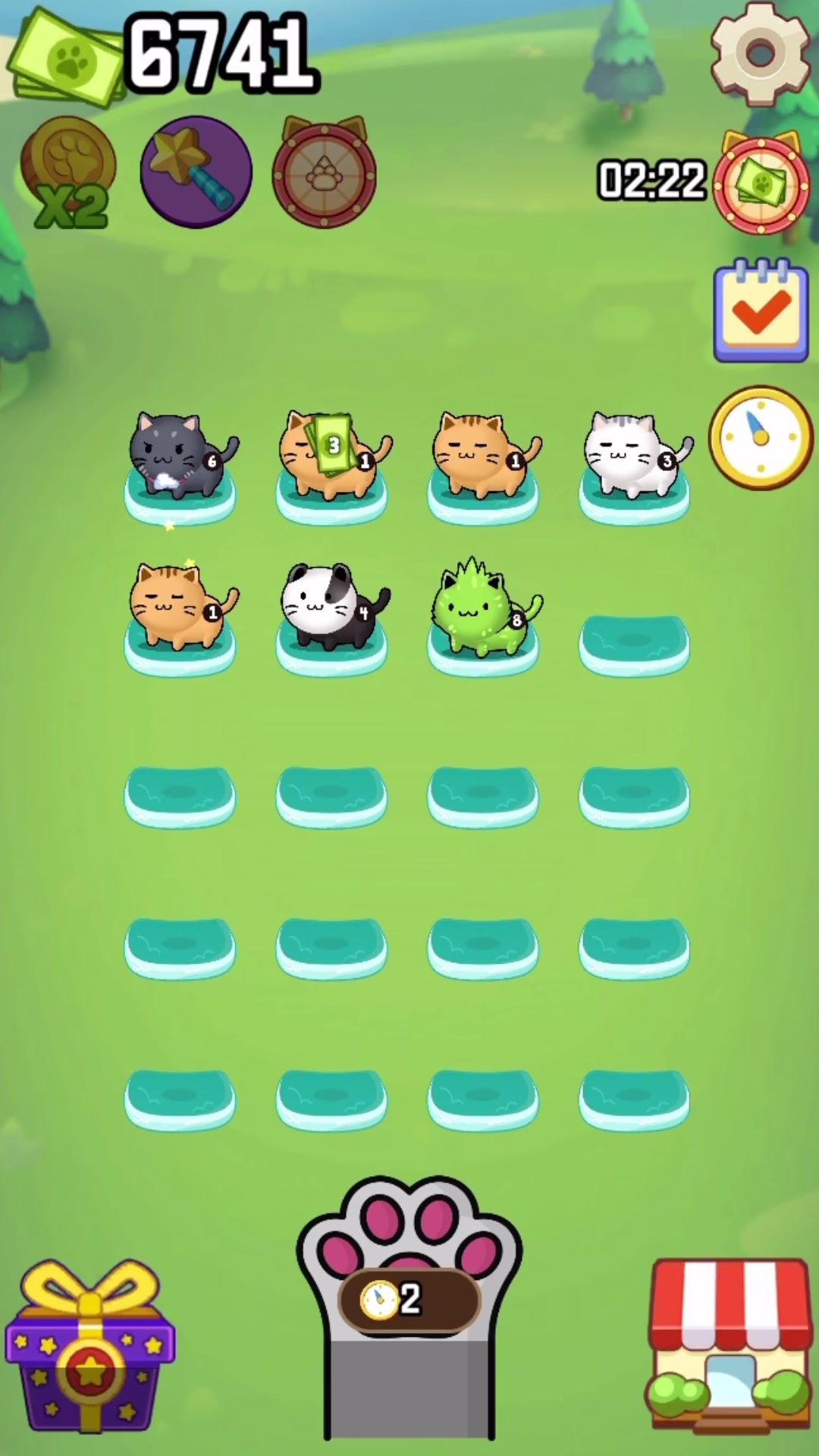Screen dimensions: 819x1456
Task: Open the settings gear
Action: (760, 53)
